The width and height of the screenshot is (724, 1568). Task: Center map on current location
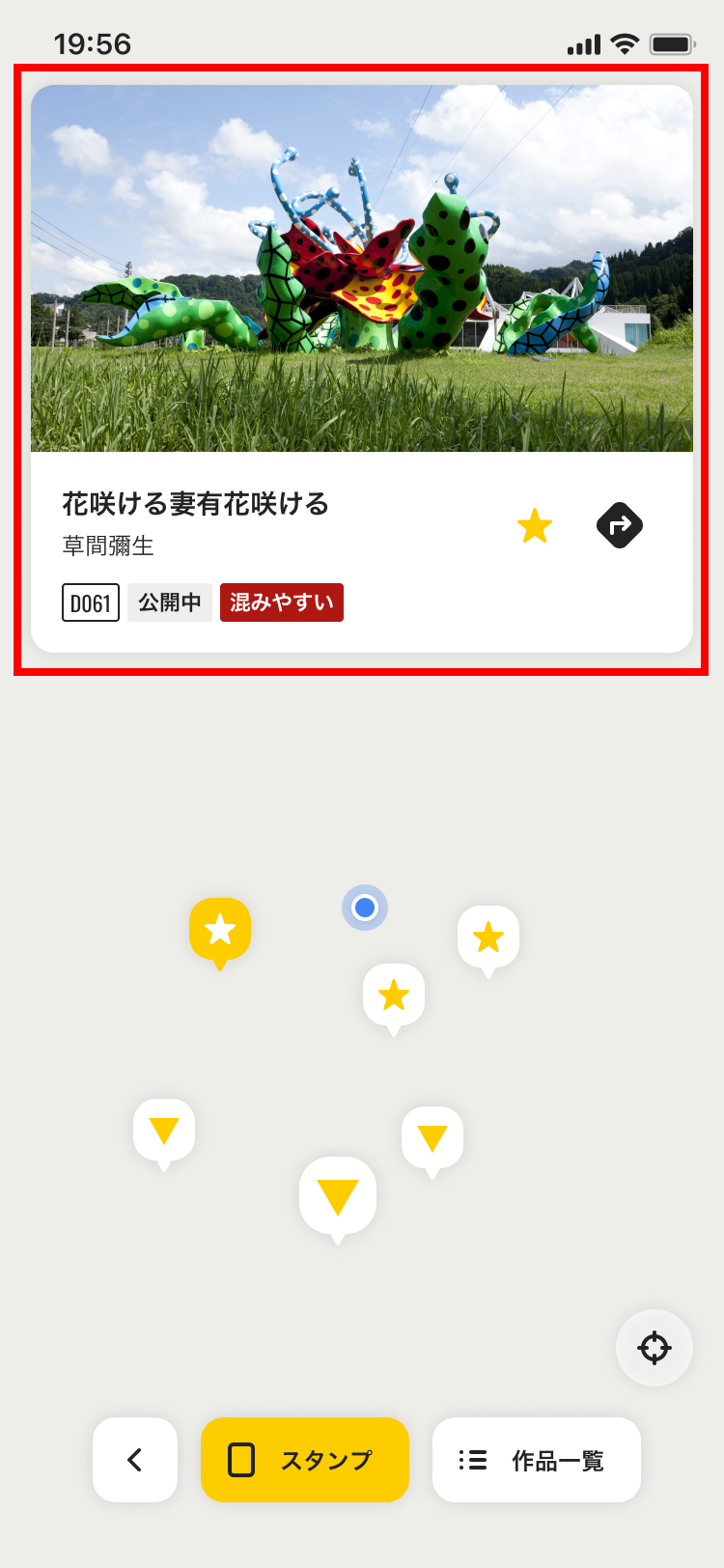coord(654,1348)
